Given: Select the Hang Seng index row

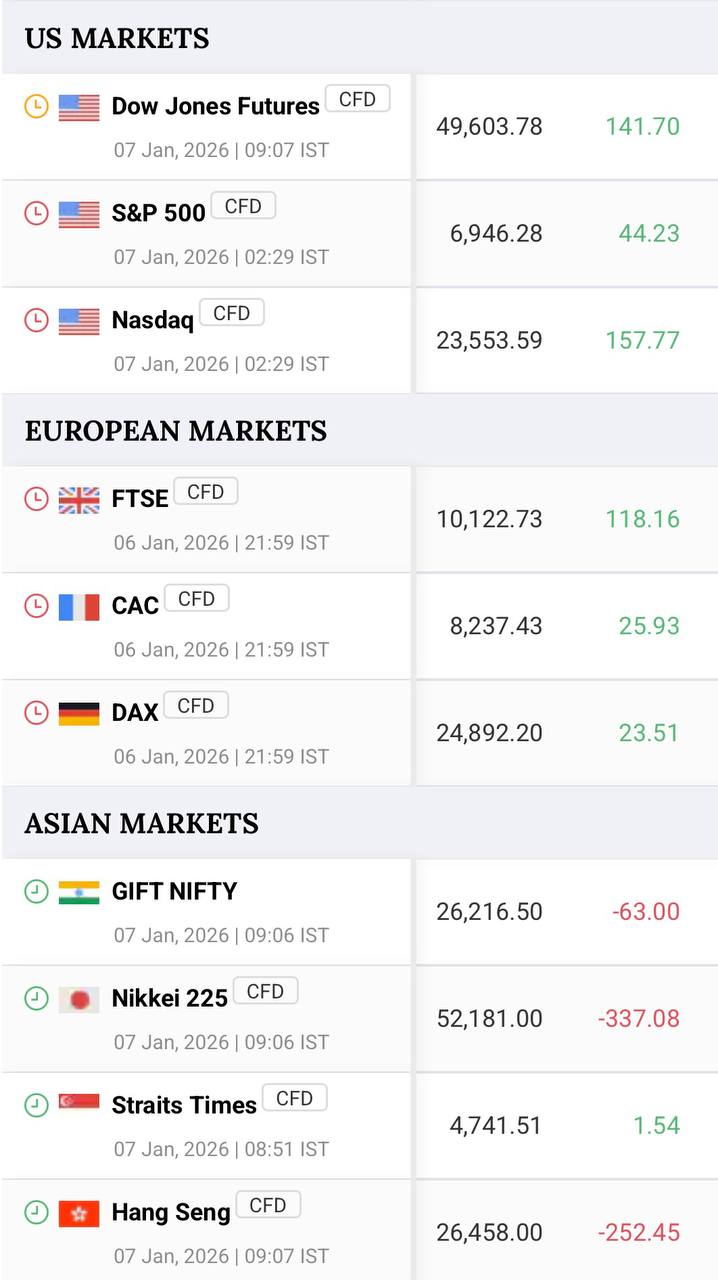Looking at the screenshot, I should (x=171, y=1213).
